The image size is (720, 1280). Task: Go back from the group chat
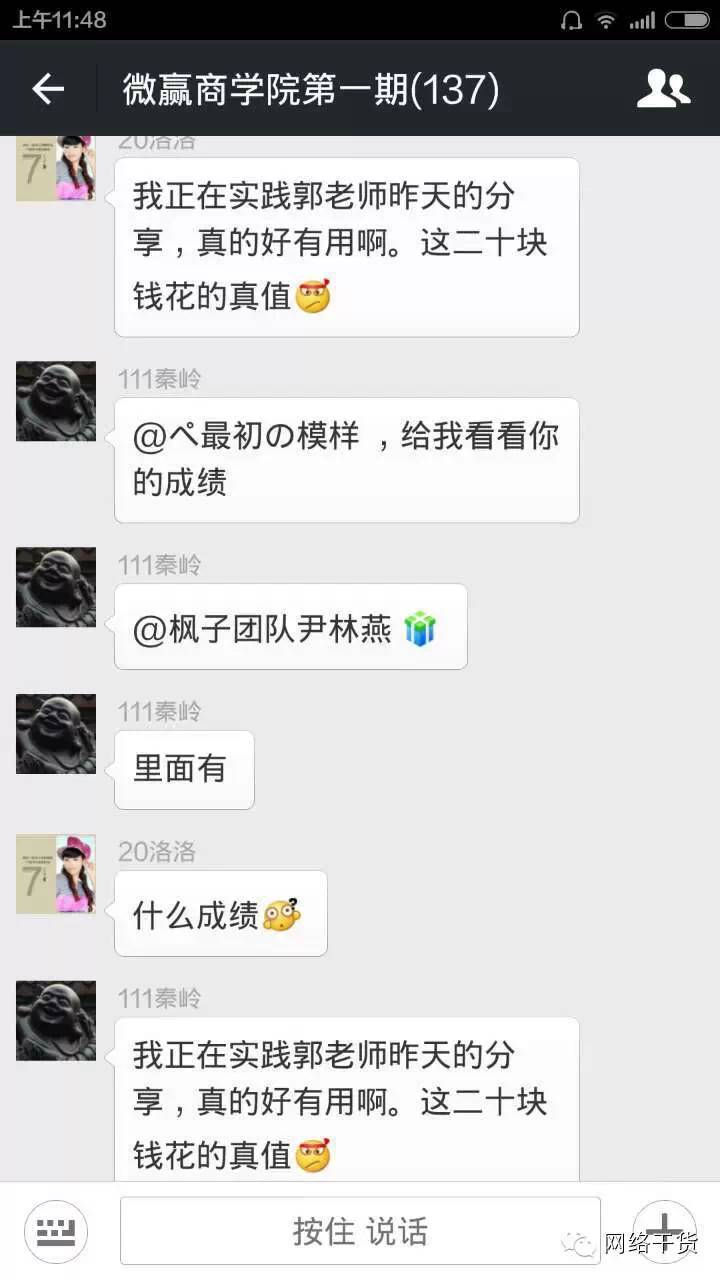(48, 90)
